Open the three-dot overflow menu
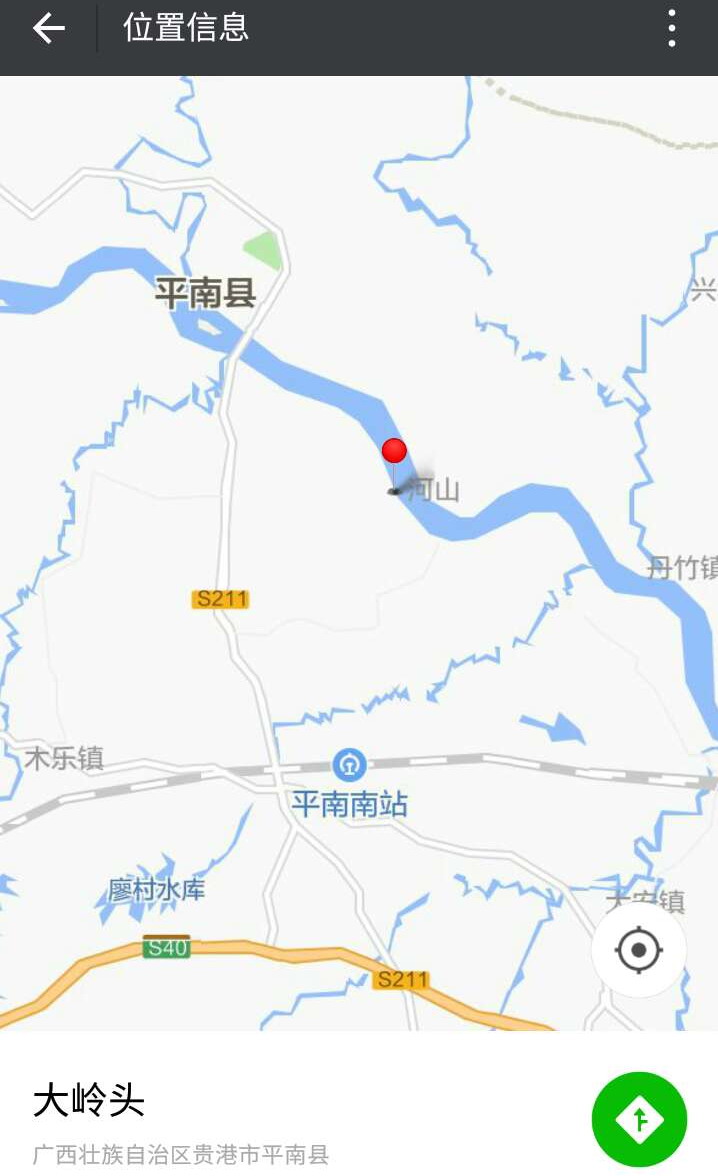The image size is (718, 1176). point(671,29)
